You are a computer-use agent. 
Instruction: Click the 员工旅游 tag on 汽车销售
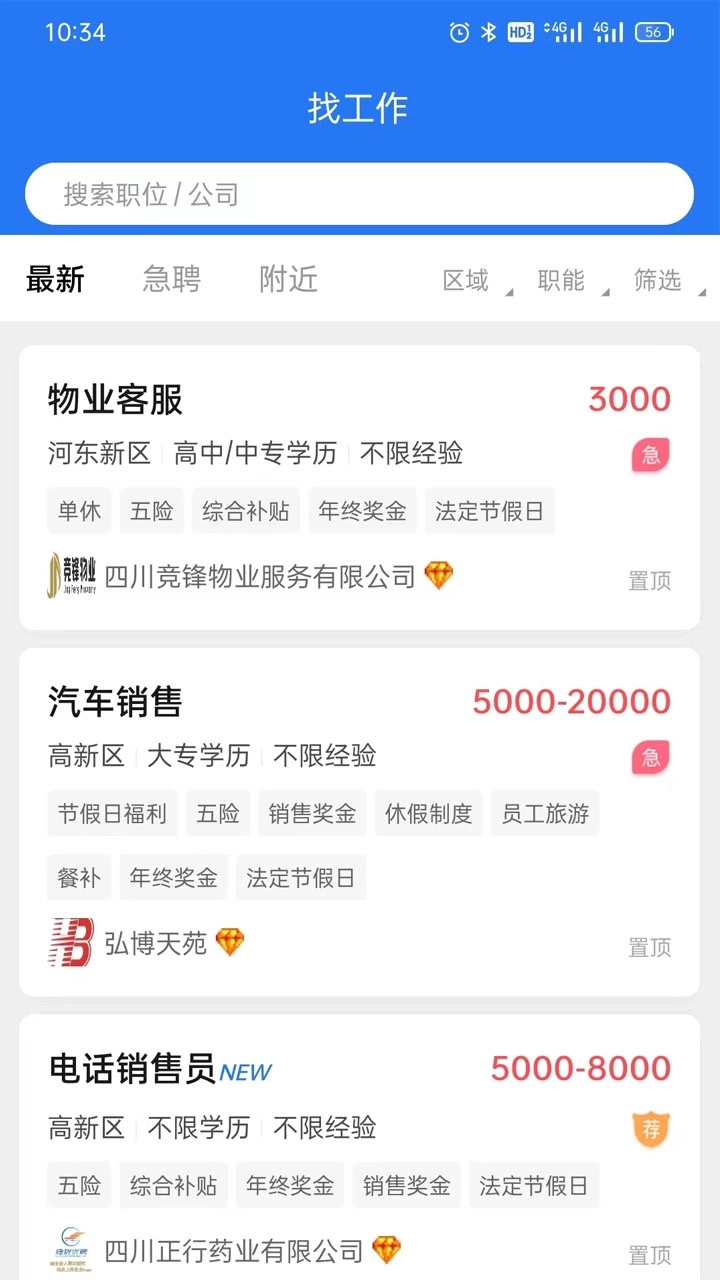tap(545, 813)
